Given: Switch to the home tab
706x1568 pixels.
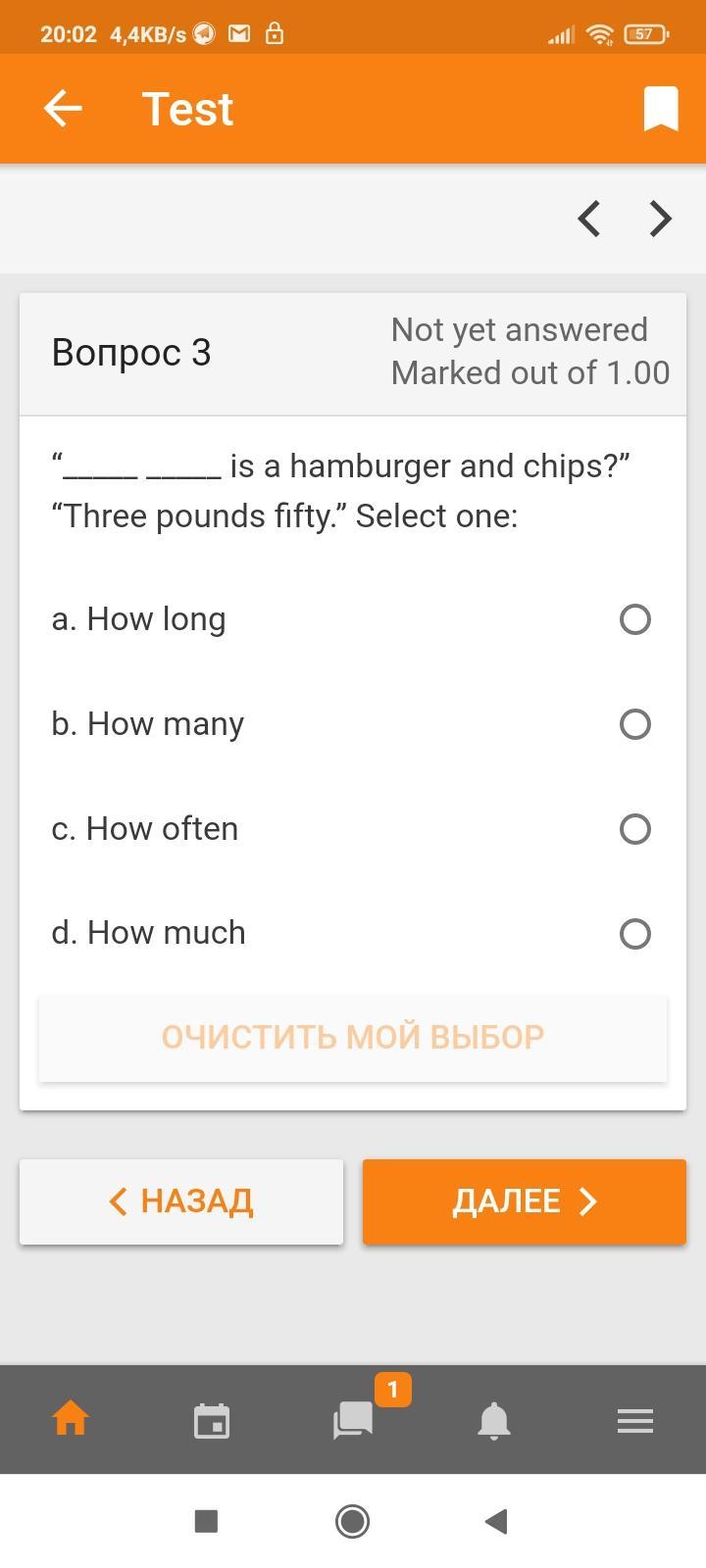Looking at the screenshot, I should [71, 1419].
